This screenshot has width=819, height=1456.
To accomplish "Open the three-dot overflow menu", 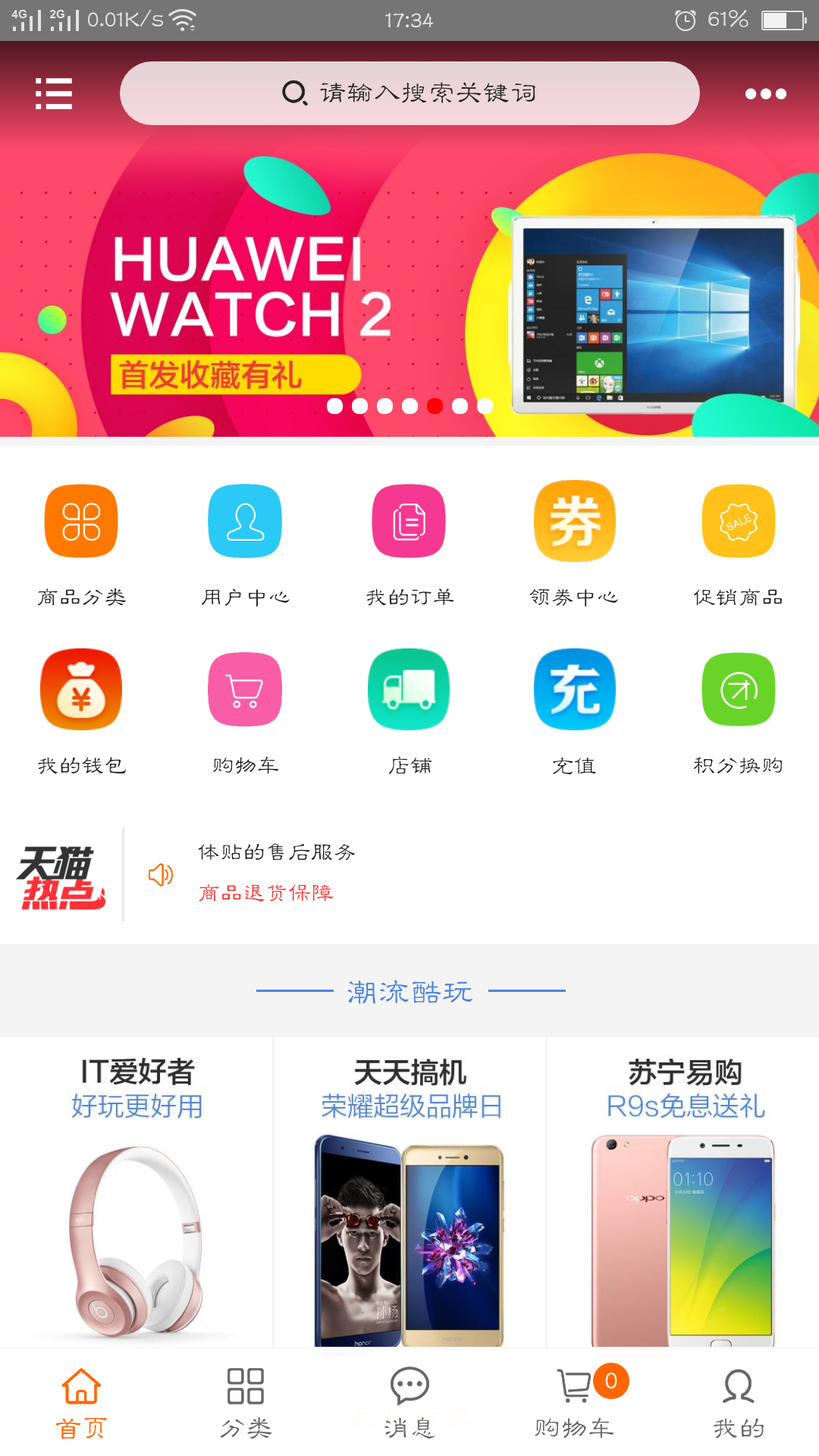I will click(765, 94).
